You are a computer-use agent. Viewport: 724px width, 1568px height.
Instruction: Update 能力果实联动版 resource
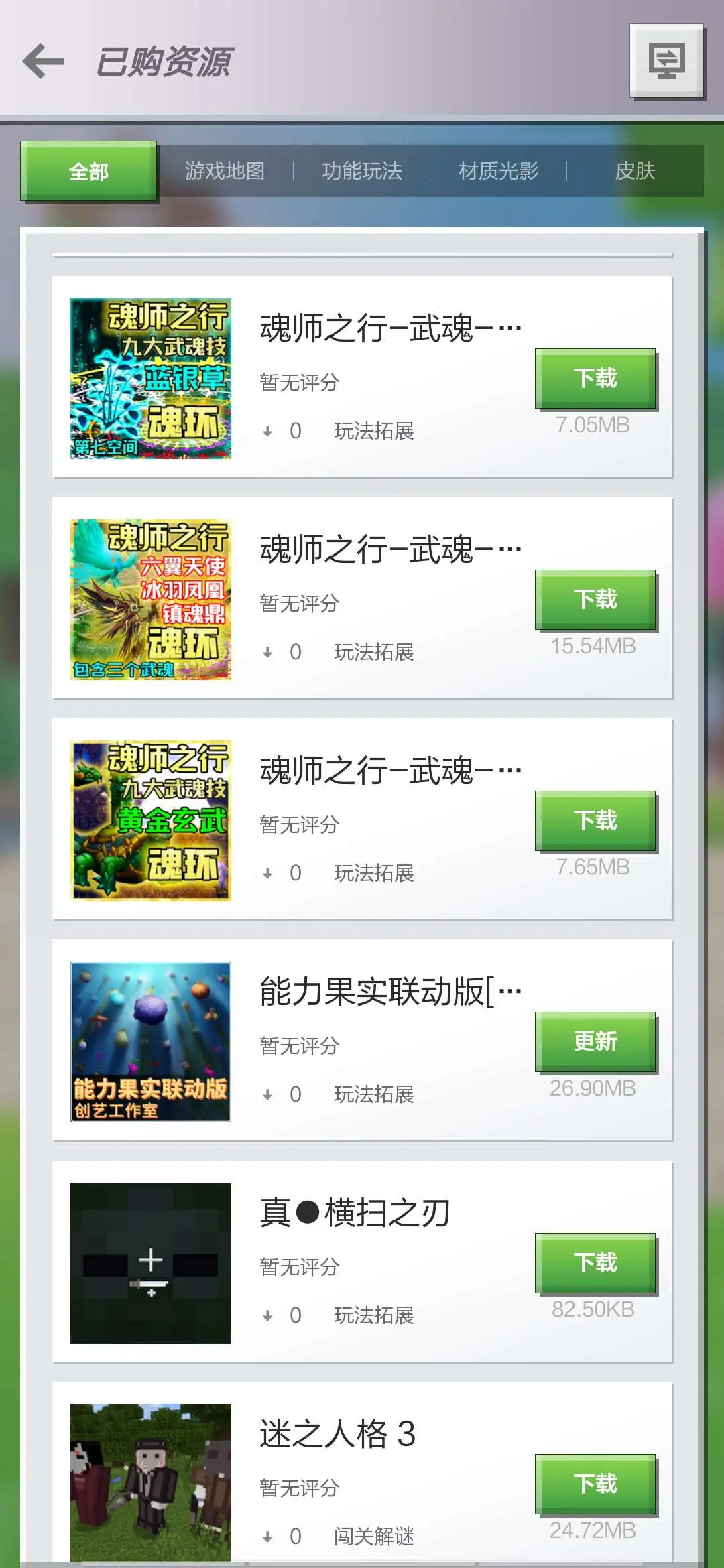tap(595, 1041)
